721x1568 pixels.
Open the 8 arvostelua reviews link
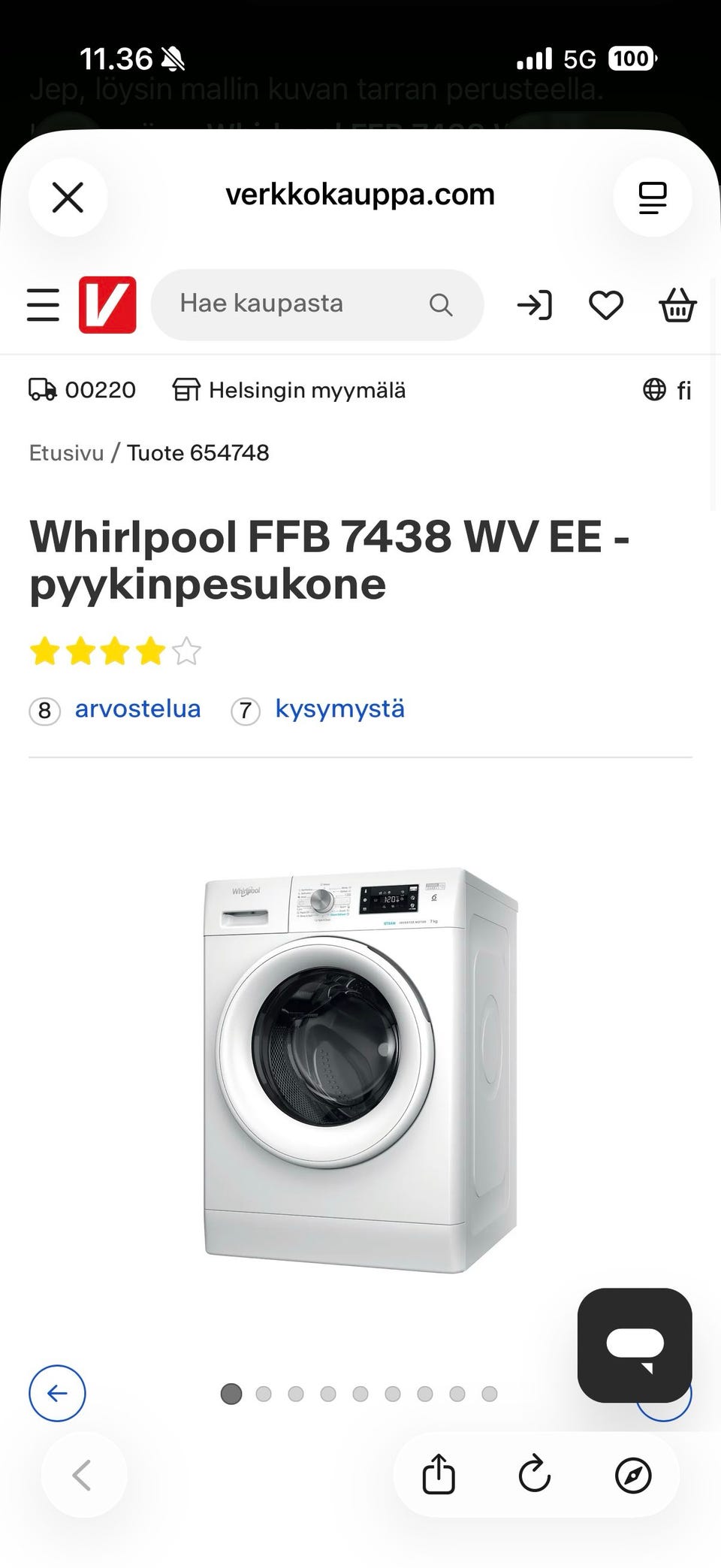pyautogui.click(x=115, y=709)
